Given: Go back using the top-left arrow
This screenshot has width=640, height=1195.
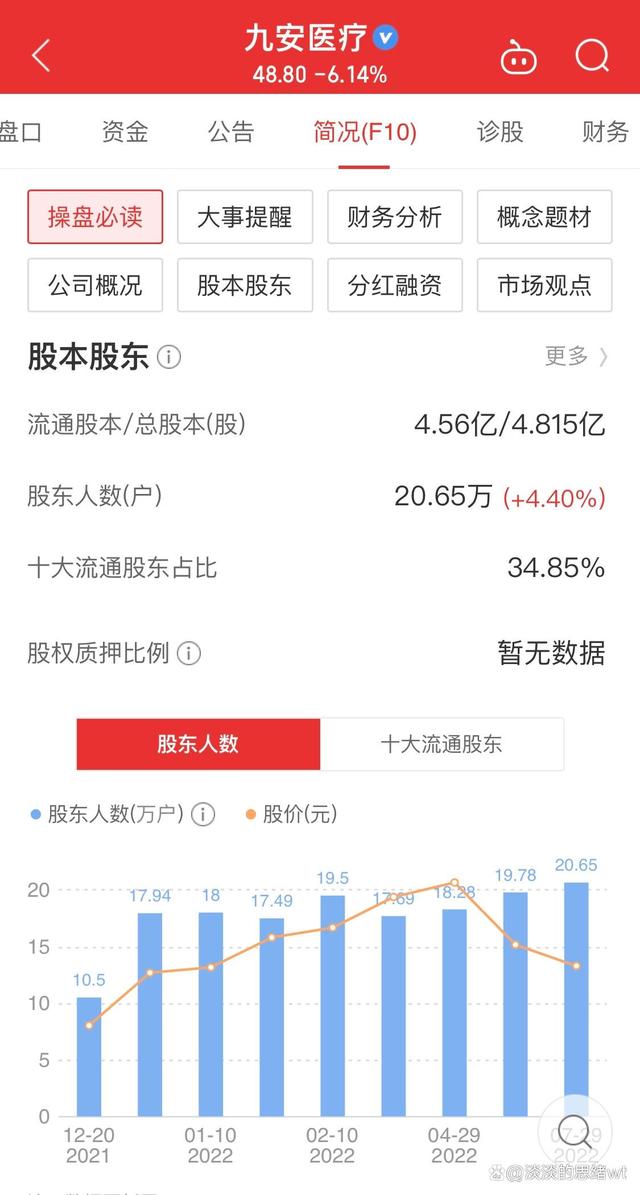Looking at the screenshot, I should 41,56.
